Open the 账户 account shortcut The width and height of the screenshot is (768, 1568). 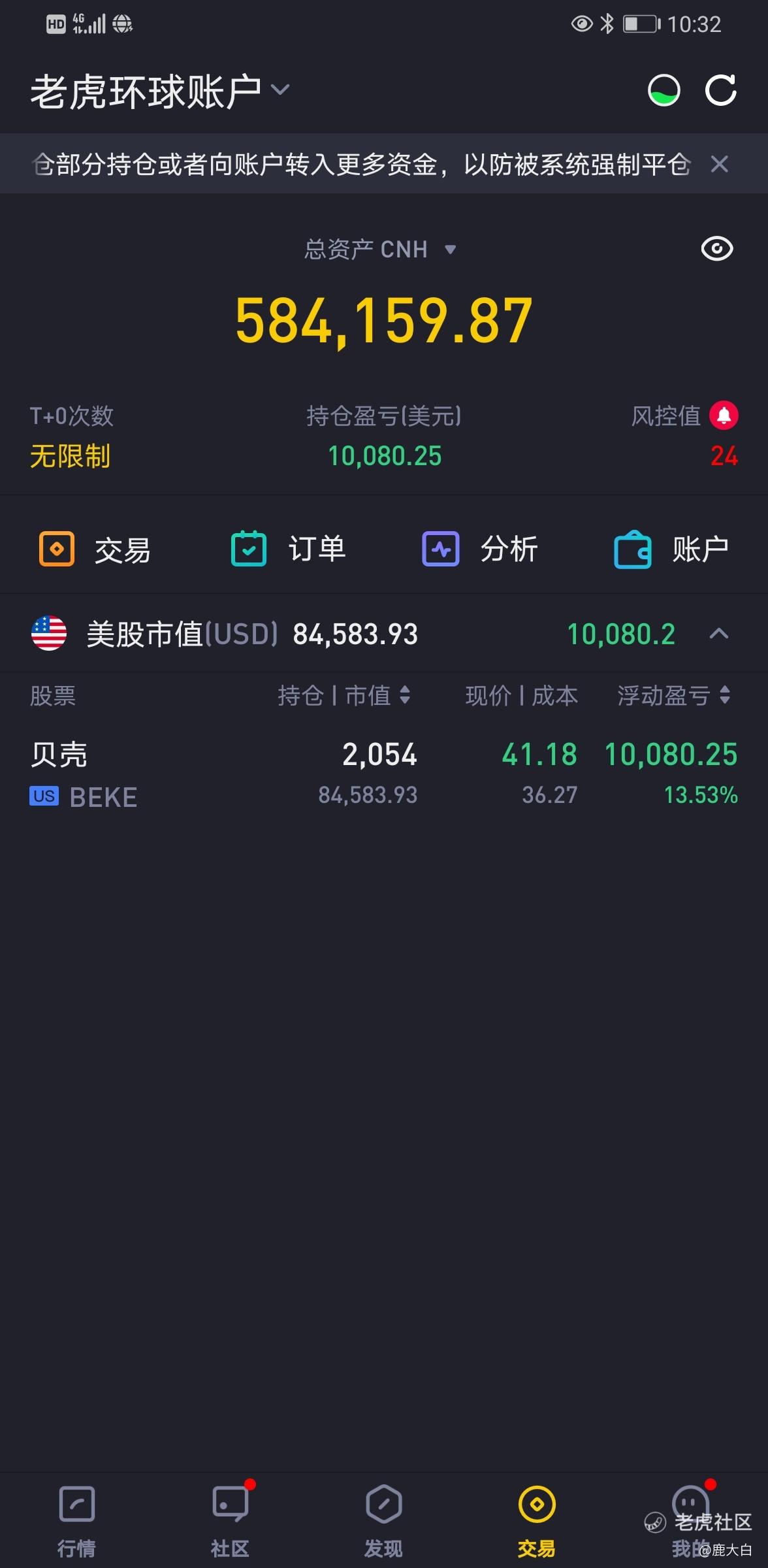tap(672, 549)
